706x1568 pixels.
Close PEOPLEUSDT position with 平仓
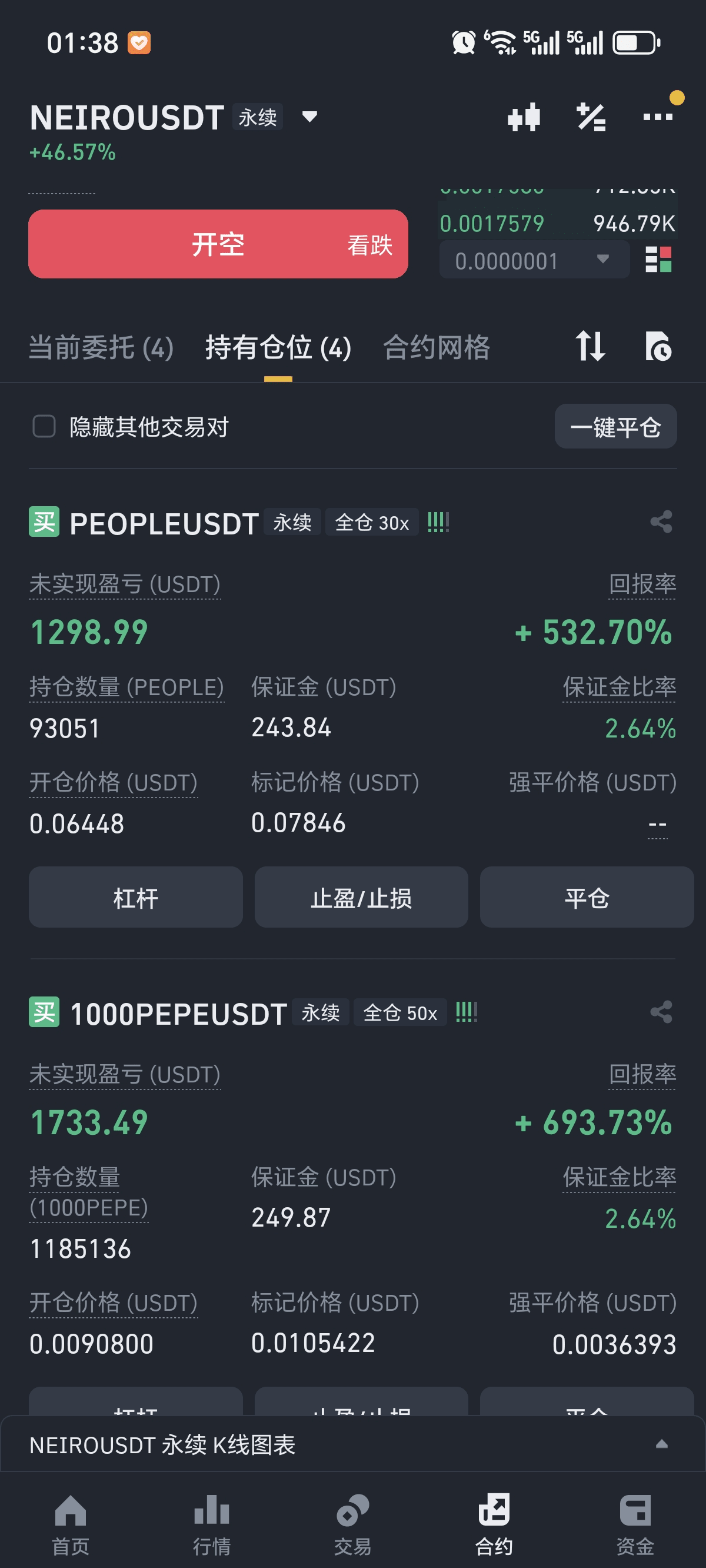tap(587, 897)
